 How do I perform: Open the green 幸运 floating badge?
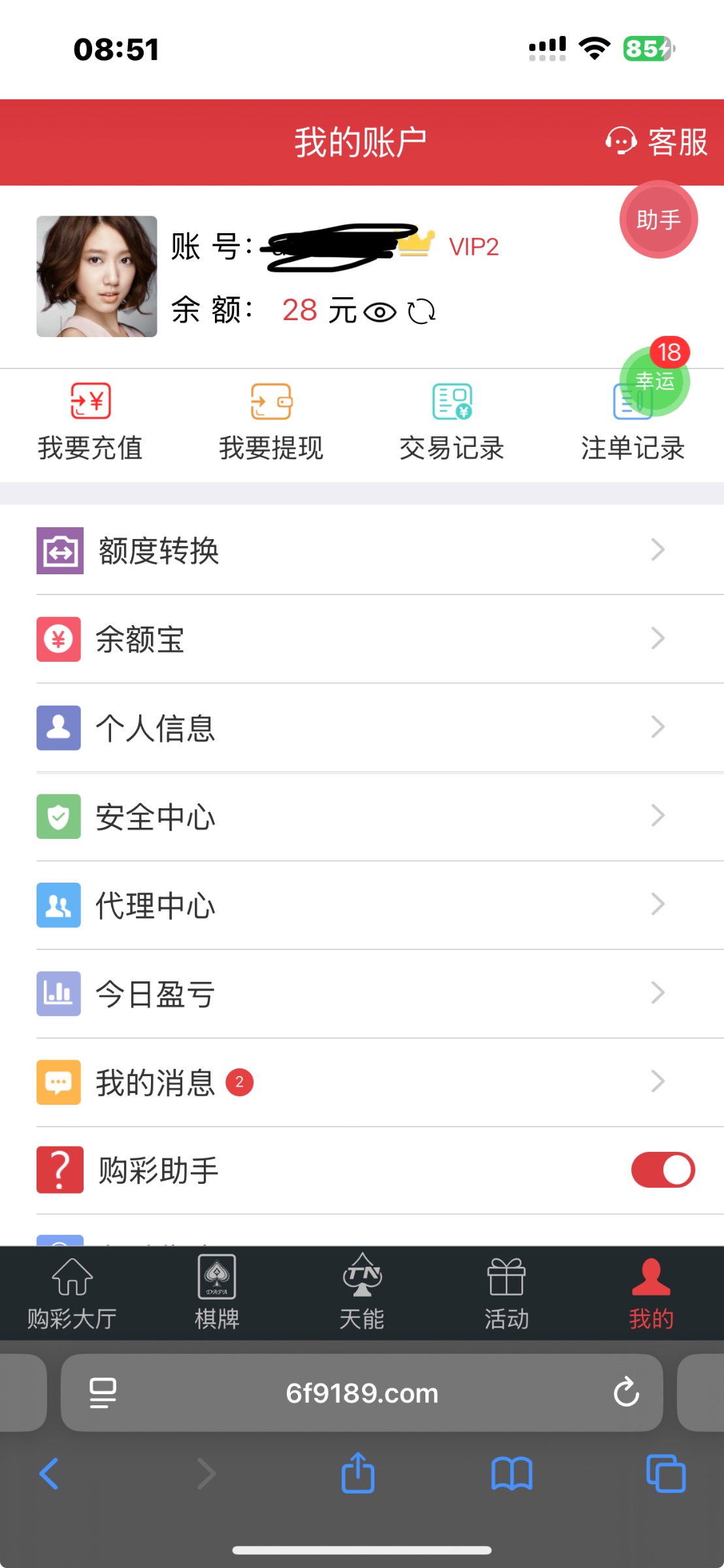click(x=654, y=381)
